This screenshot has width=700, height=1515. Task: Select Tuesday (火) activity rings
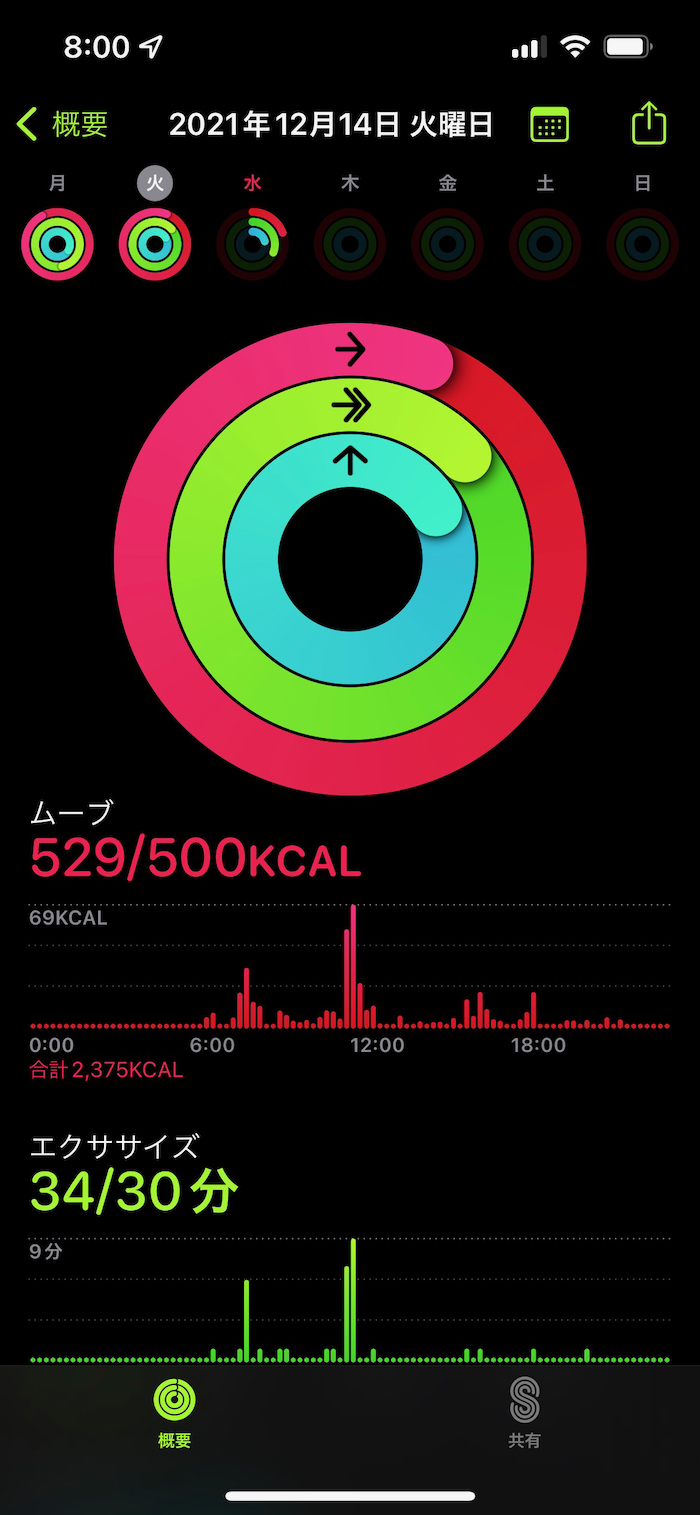(155, 243)
